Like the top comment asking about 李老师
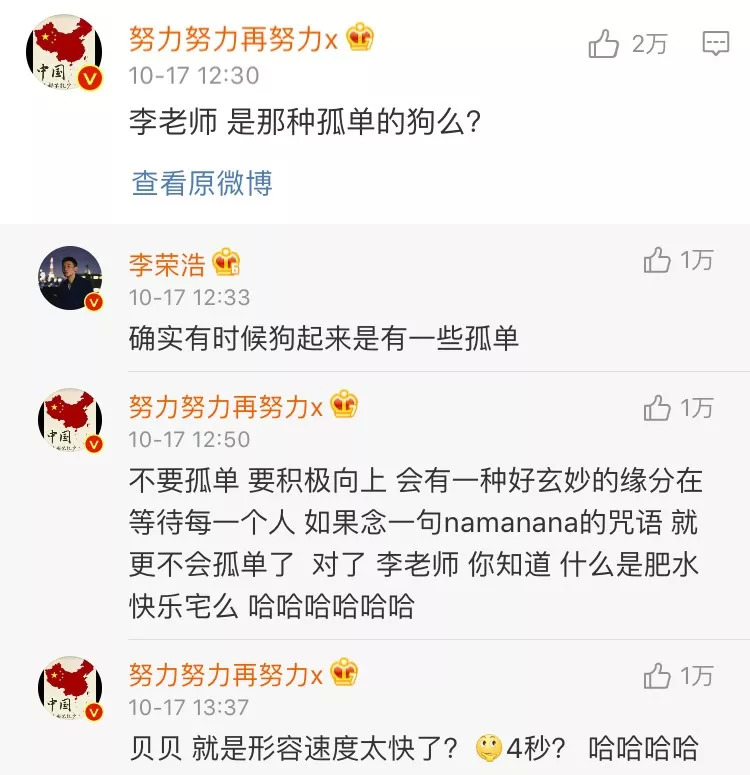 tap(605, 43)
